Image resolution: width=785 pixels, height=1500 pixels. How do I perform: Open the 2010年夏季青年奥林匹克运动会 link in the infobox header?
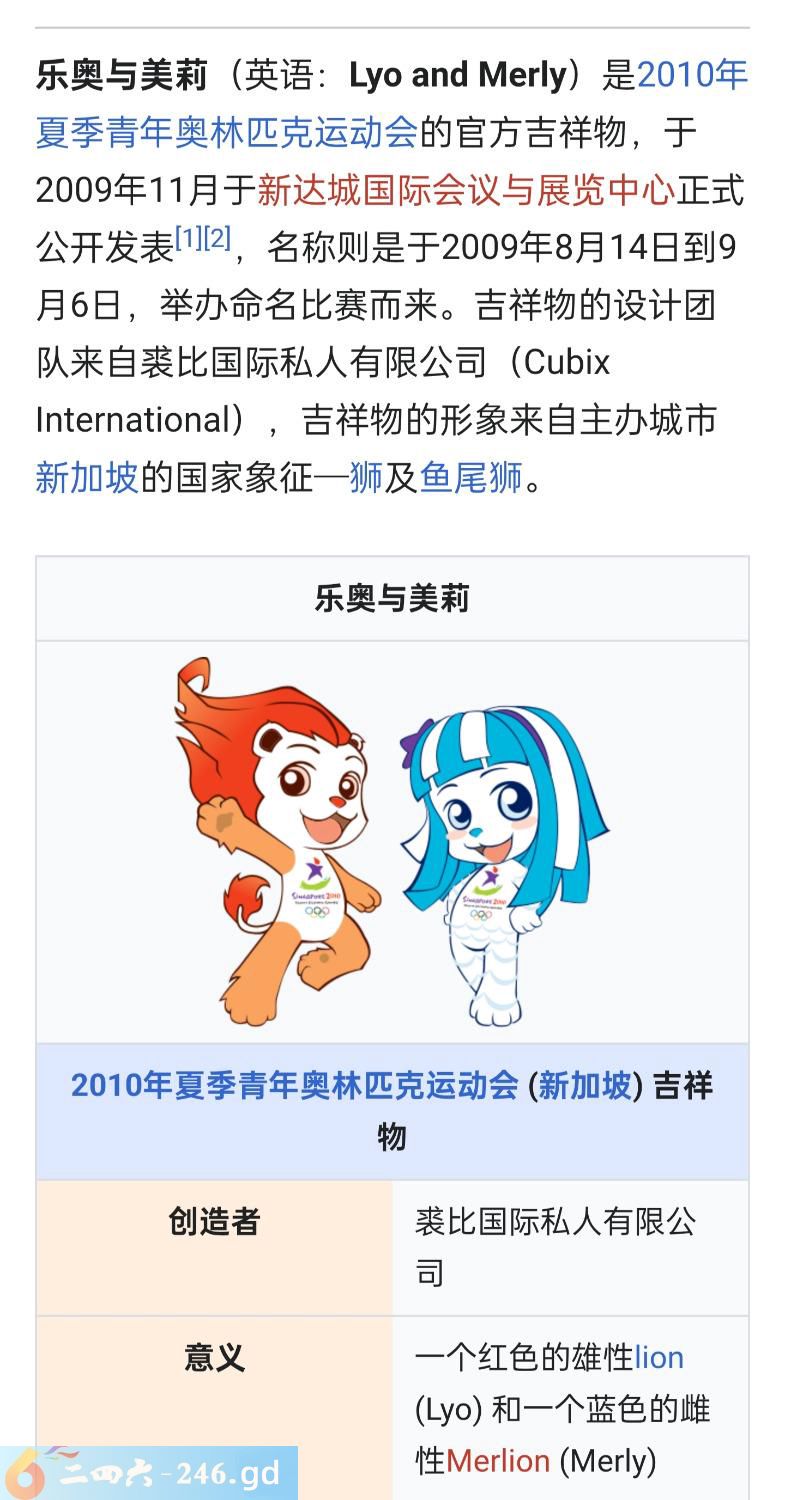[x=294, y=1085]
